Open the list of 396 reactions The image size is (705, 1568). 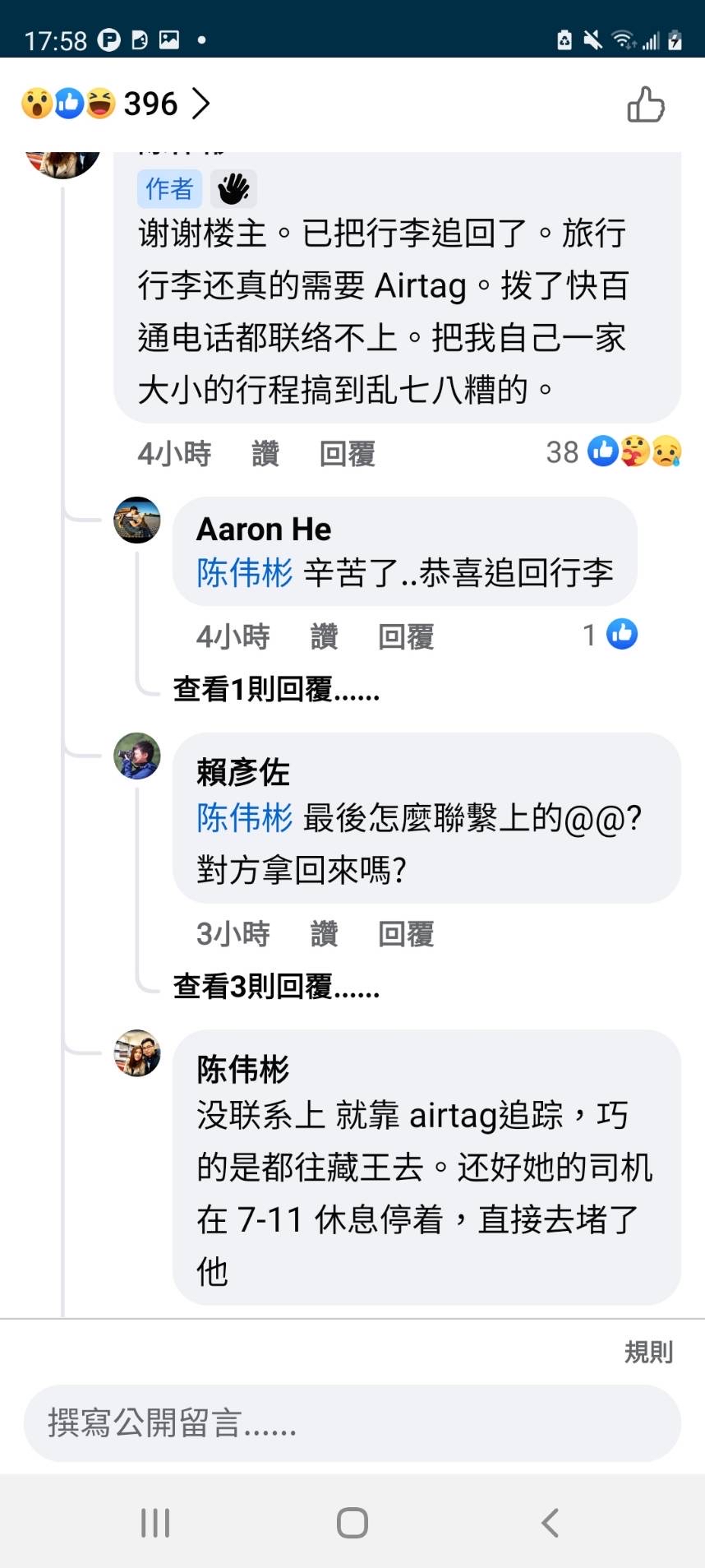115,104
